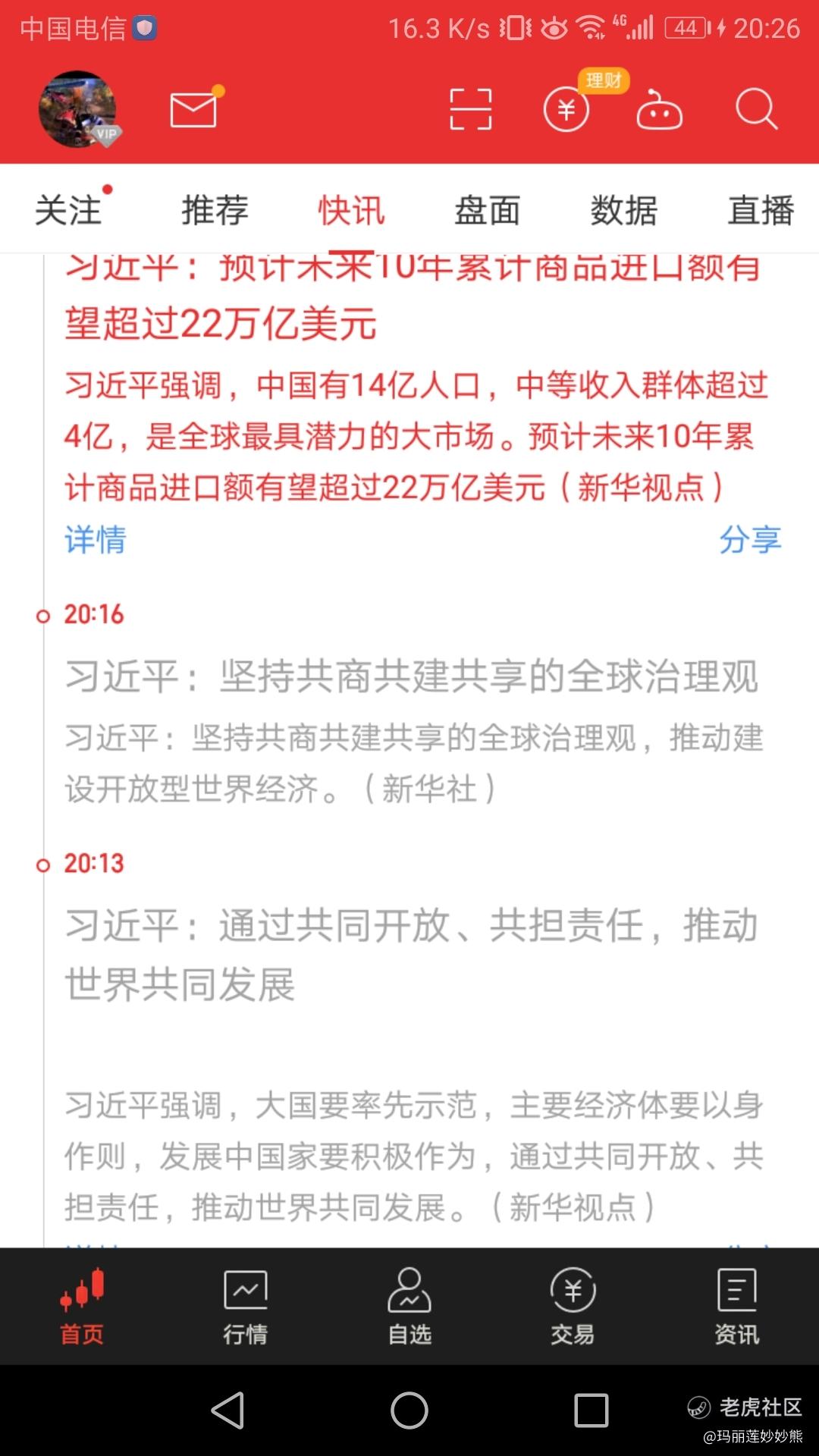The image size is (819, 1456).
Task: Tap 分享 to share the 22万亿美元 news
Action: [x=750, y=539]
